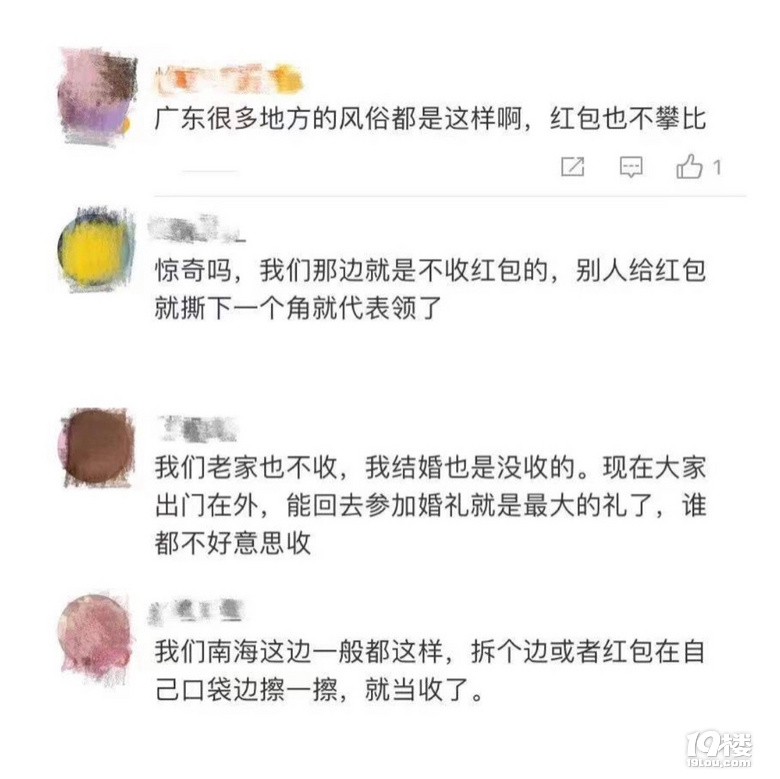
Task: Reply to the 广东很多地方 comment
Action: (x=630, y=167)
